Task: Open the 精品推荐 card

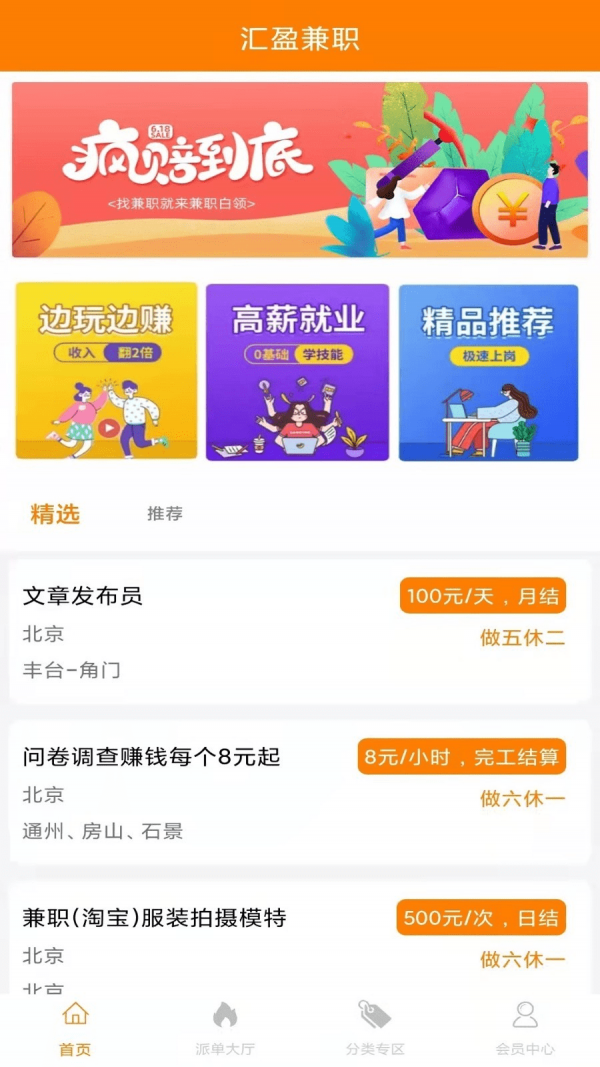Action: tap(489, 372)
